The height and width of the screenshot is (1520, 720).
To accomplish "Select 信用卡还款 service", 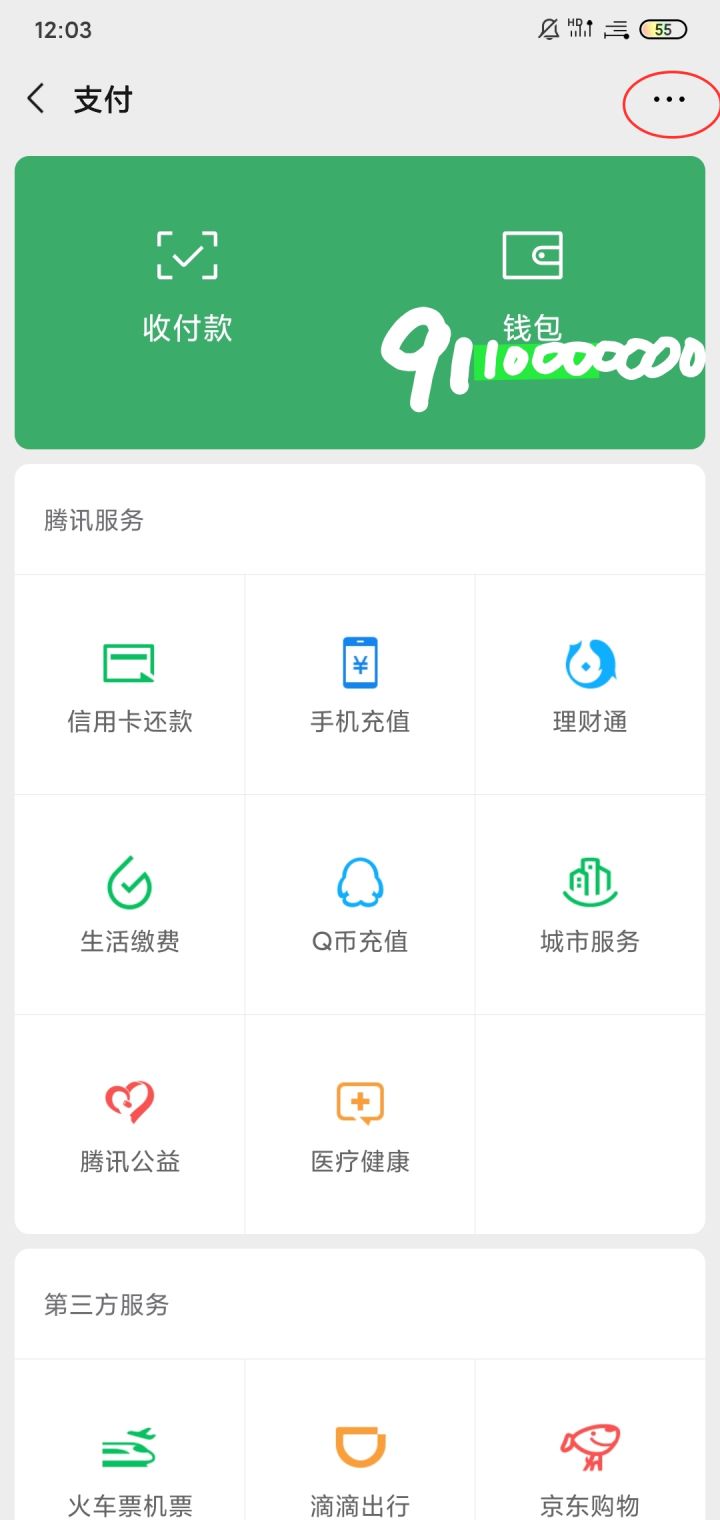I will point(130,685).
